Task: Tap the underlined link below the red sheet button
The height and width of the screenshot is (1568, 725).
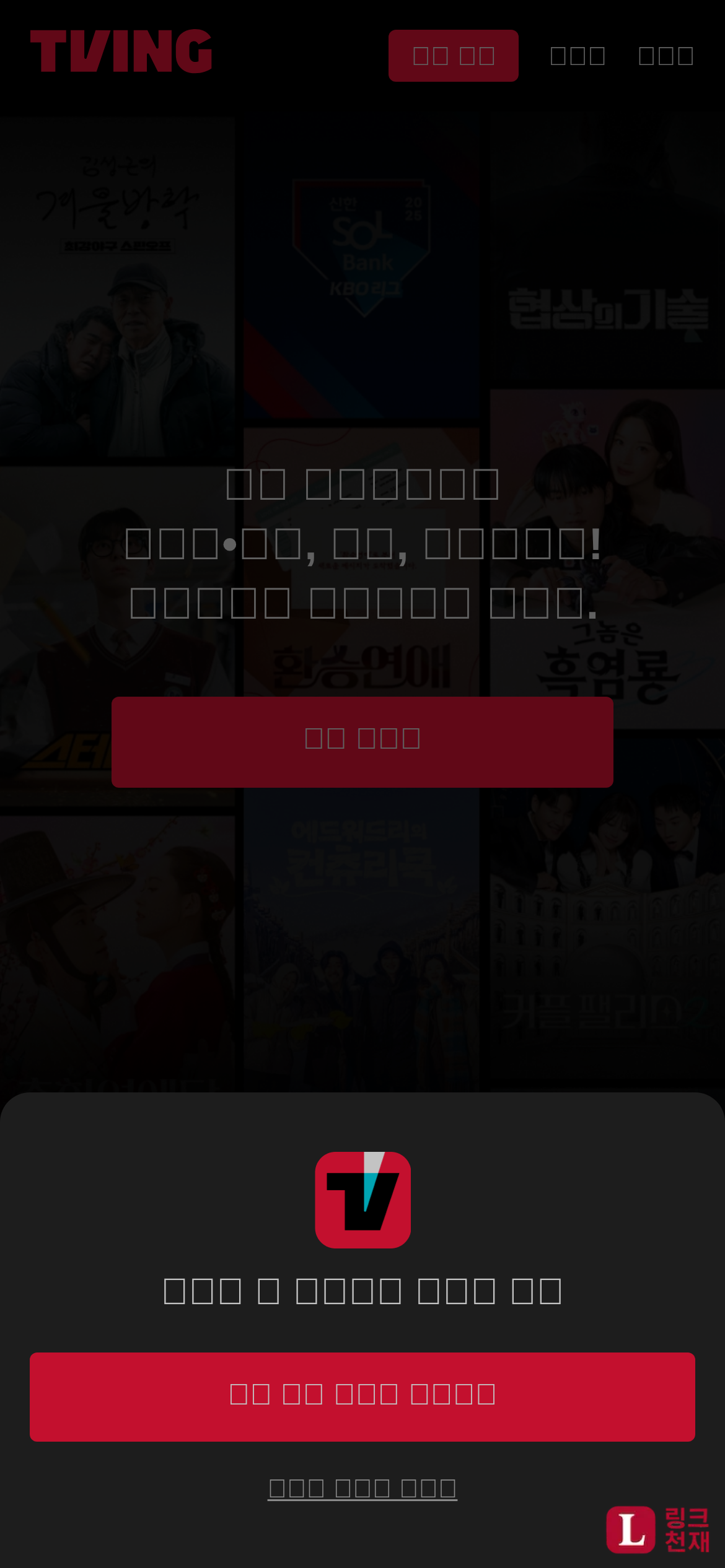Action: [x=362, y=1488]
